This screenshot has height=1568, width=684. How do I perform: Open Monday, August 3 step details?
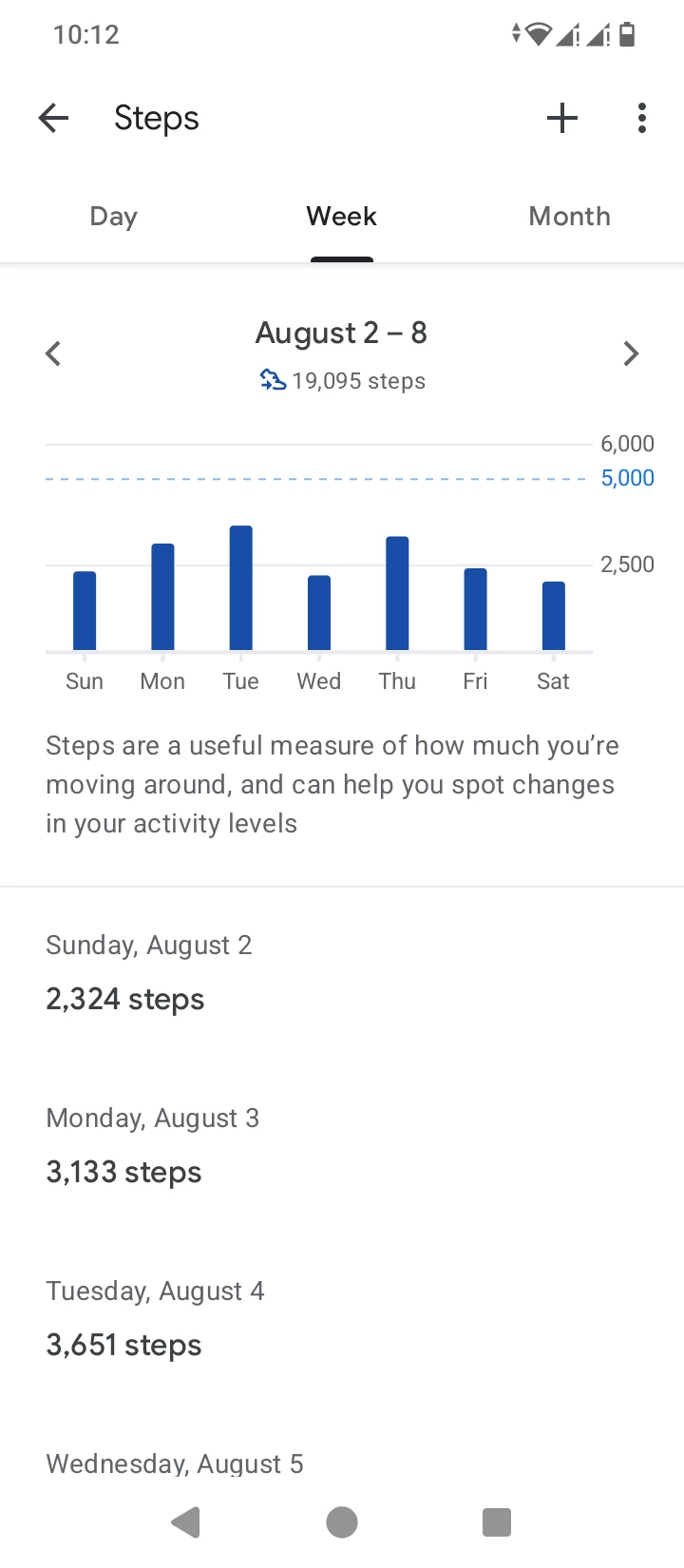342,1147
